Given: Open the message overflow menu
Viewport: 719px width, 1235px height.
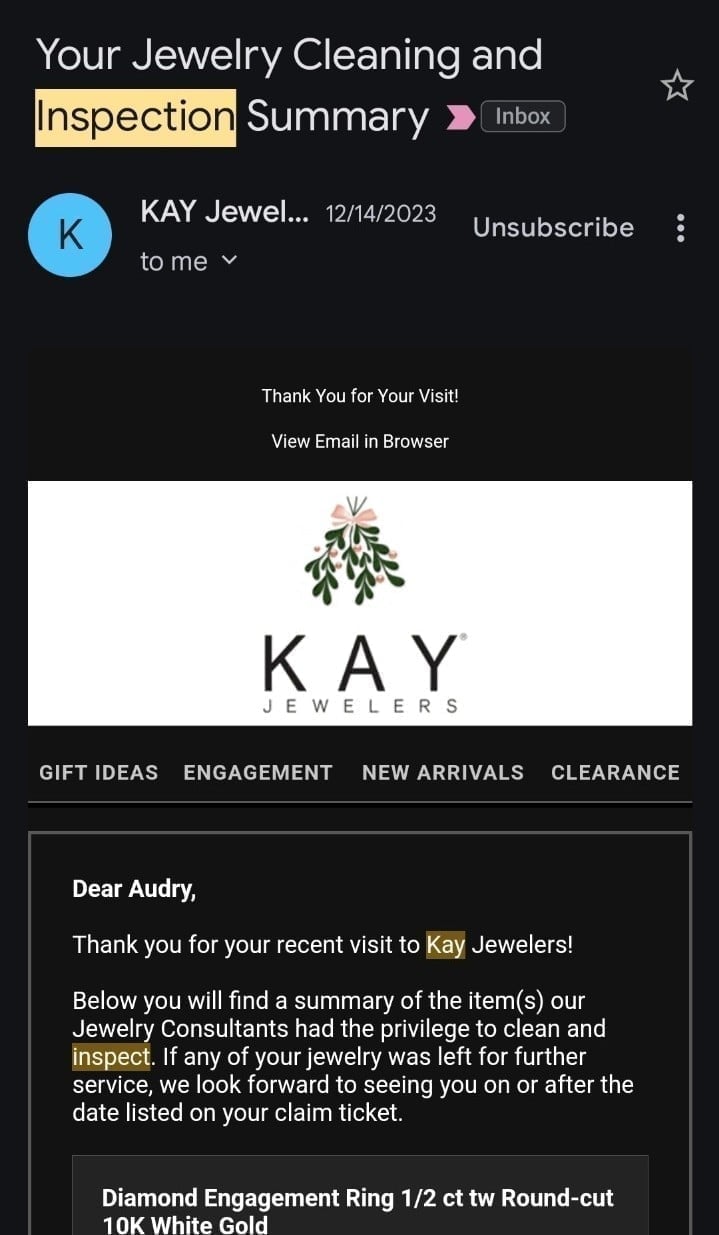Looking at the screenshot, I should coord(681,228).
